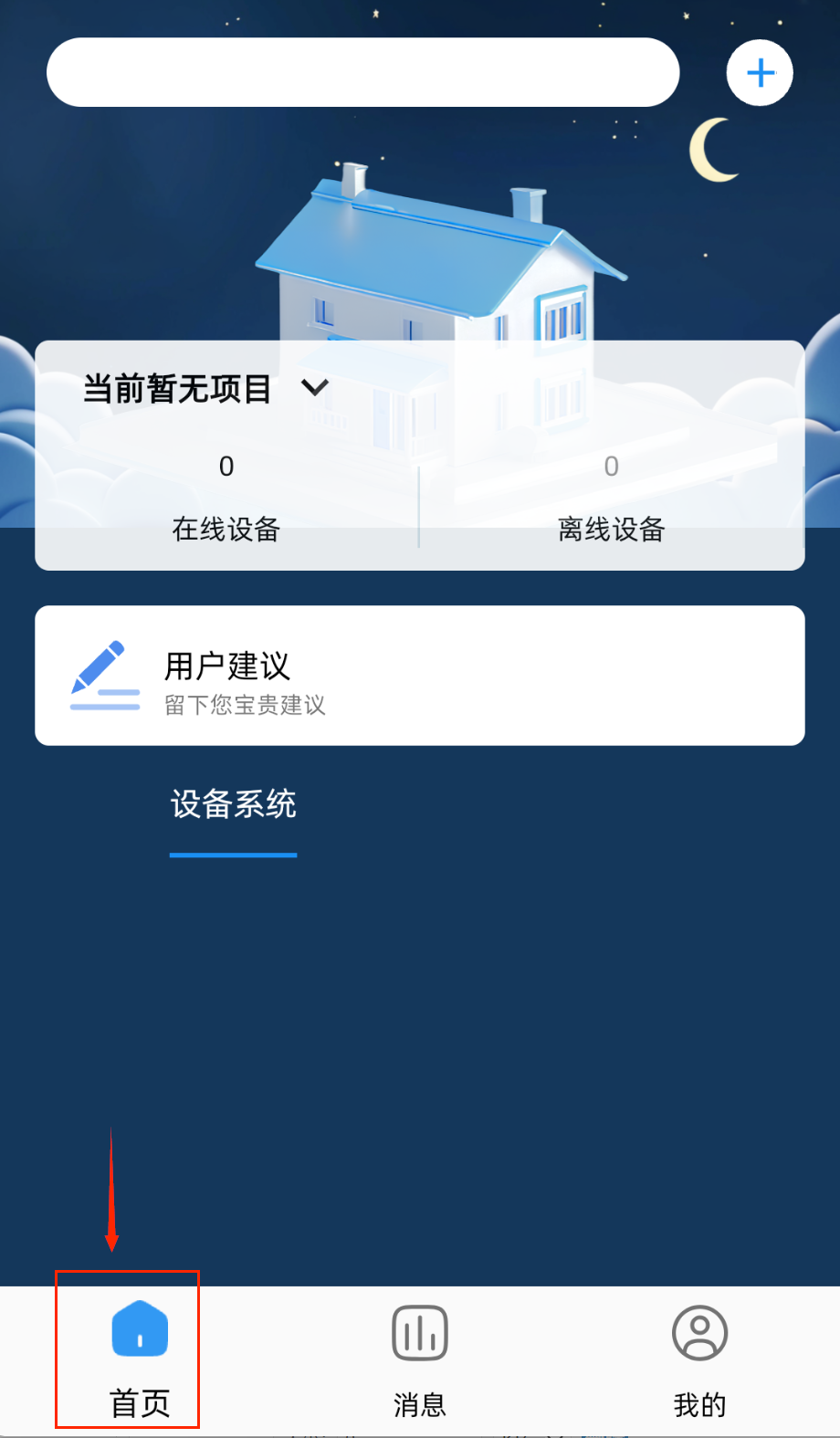Open the 用户建议 feedback card

[x=419, y=676]
